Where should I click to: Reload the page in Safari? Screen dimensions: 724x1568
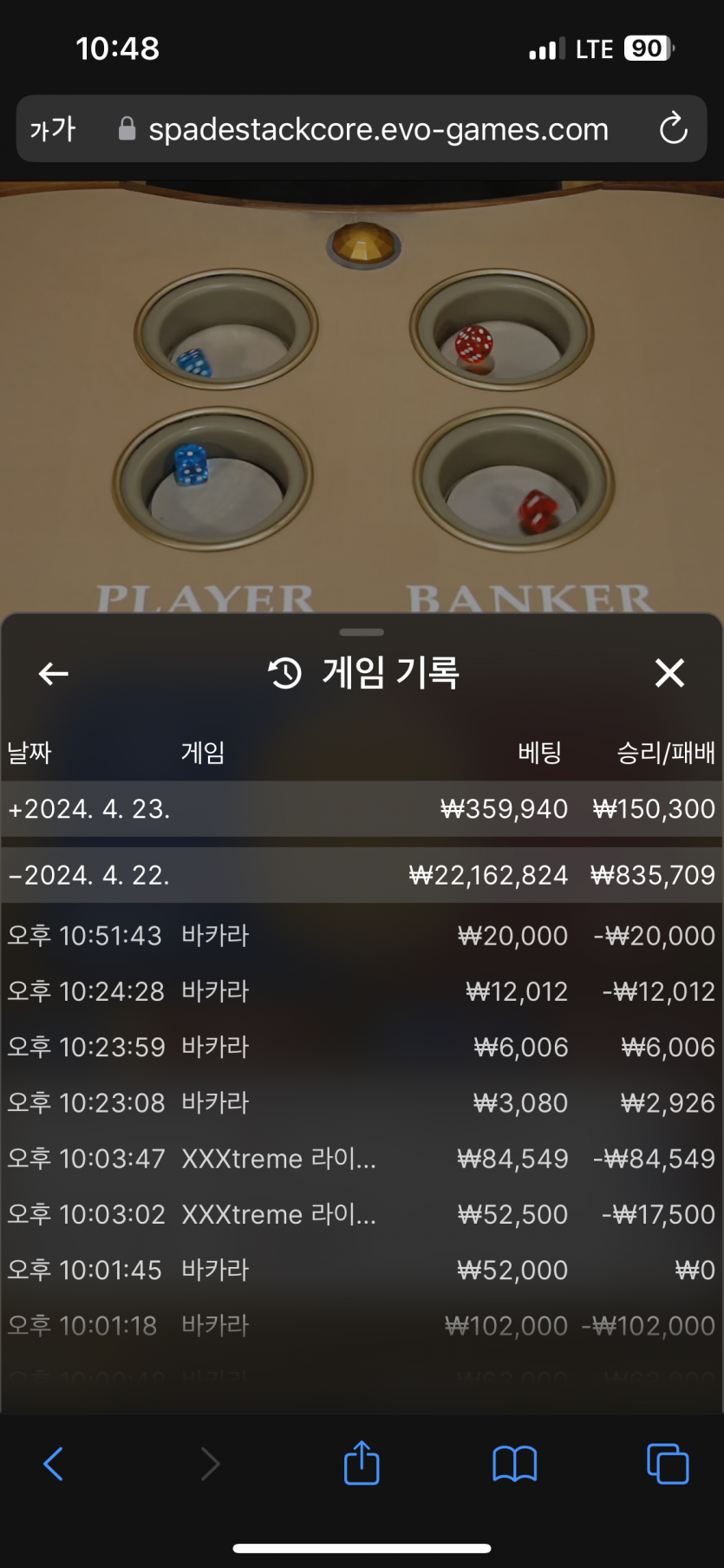point(673,129)
